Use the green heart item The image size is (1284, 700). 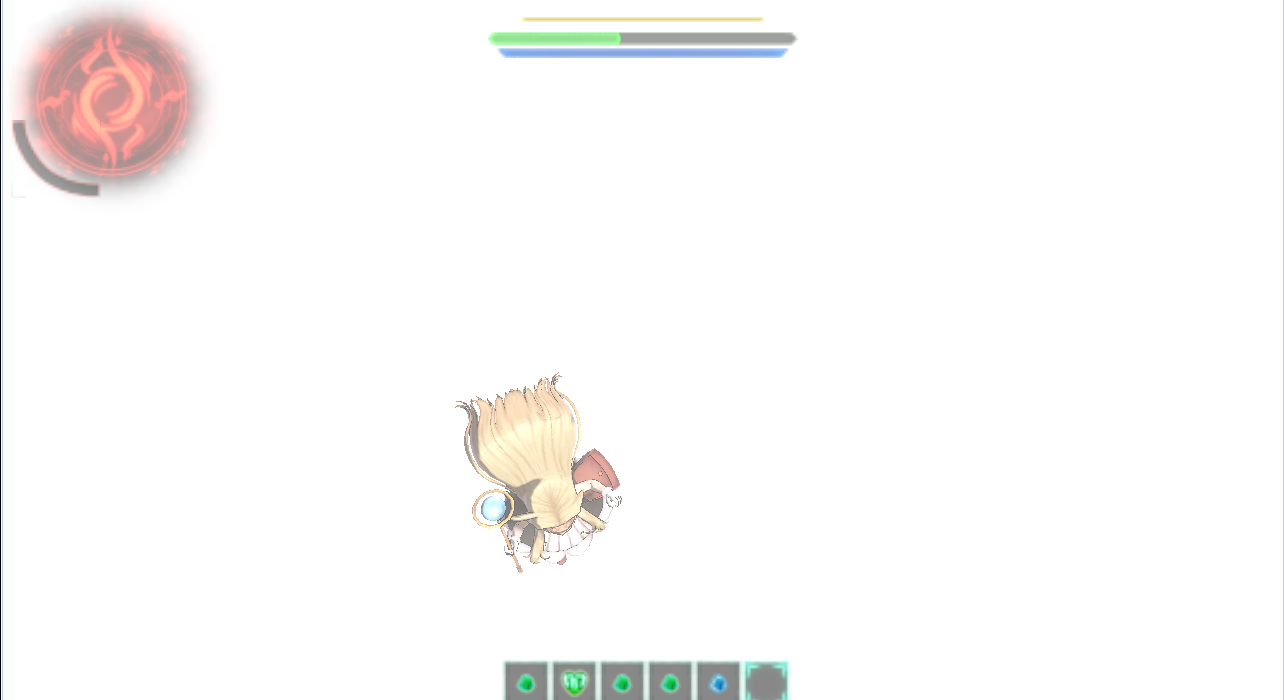574,682
